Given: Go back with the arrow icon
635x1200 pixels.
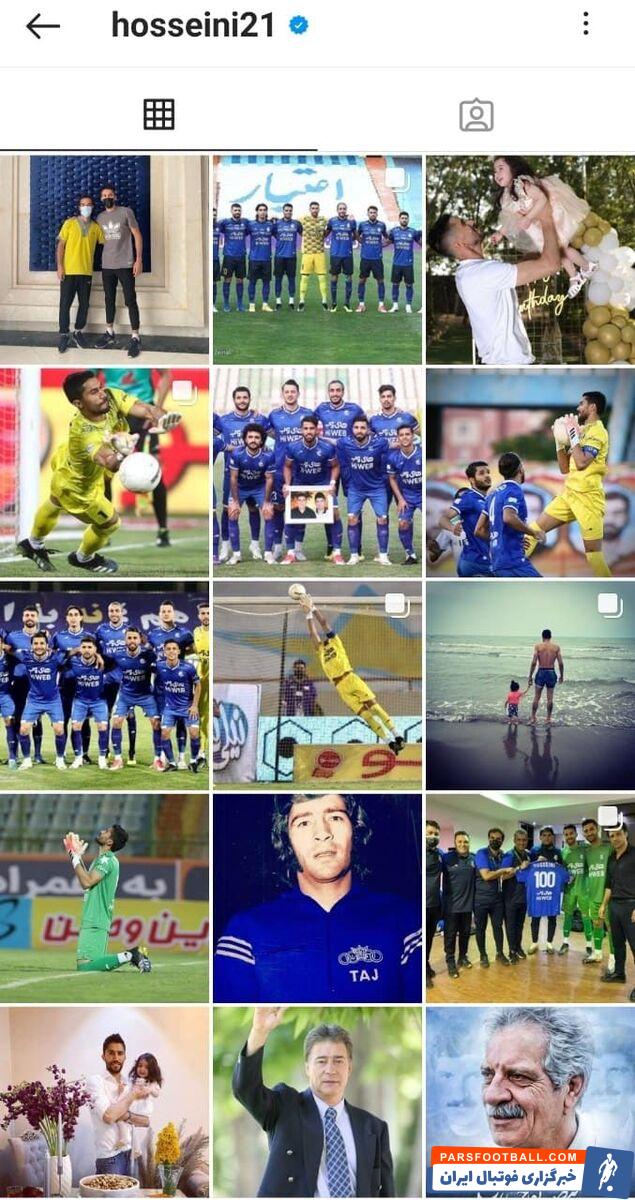Looking at the screenshot, I should [42, 26].
